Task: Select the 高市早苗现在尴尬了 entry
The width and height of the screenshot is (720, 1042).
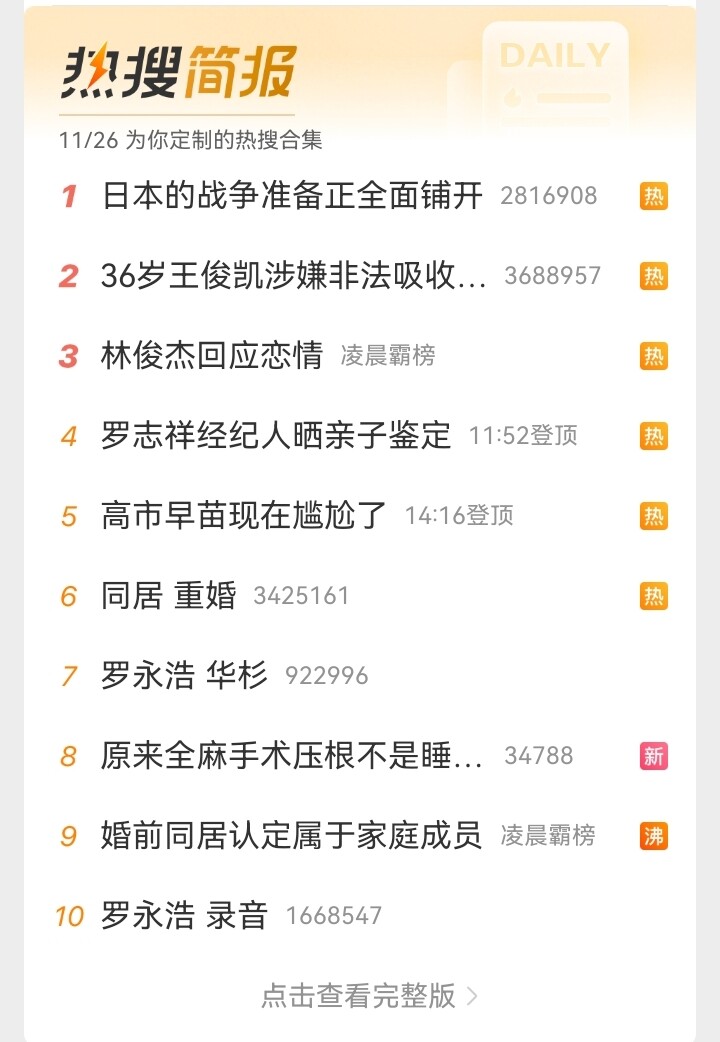Action: pyautogui.click(x=244, y=515)
